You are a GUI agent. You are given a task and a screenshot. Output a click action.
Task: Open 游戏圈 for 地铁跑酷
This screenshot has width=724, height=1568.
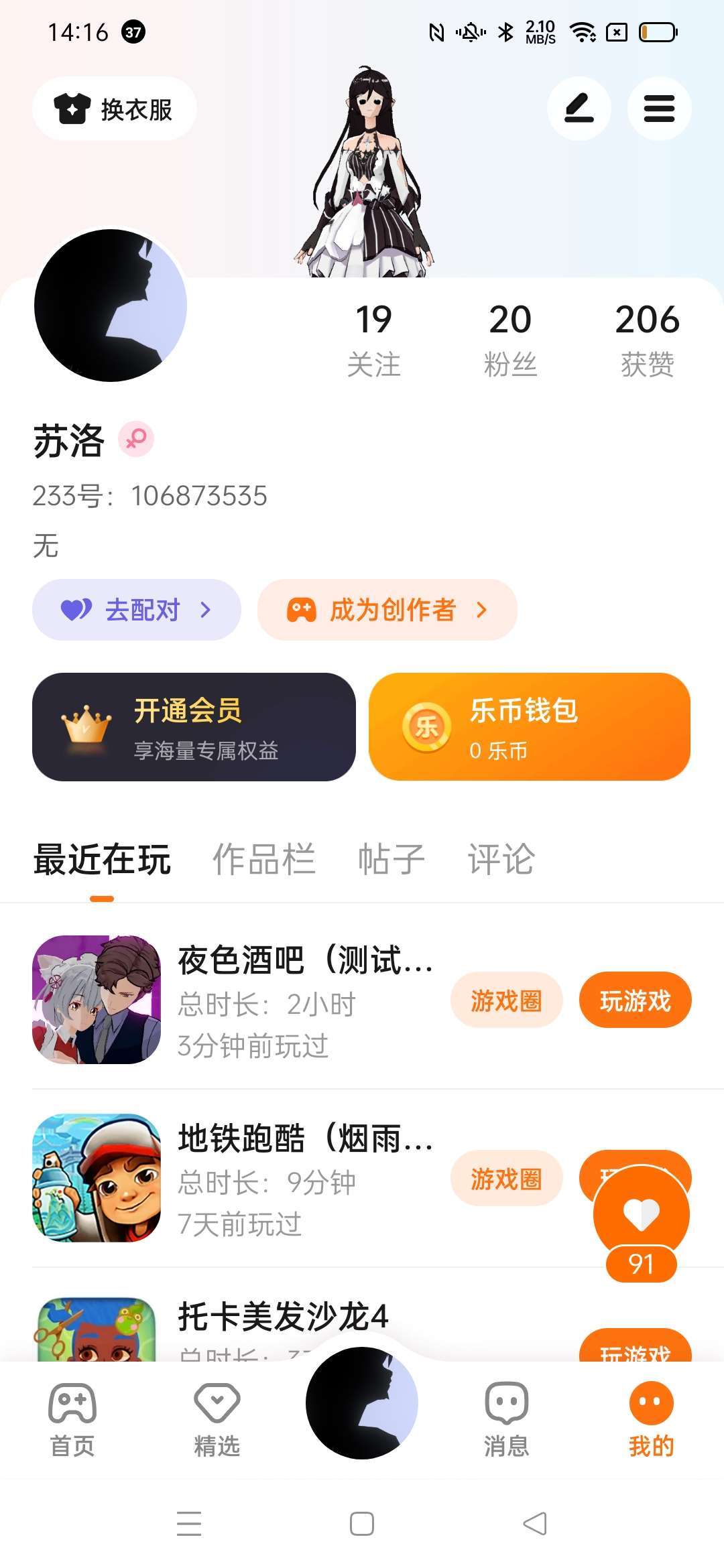(506, 1179)
